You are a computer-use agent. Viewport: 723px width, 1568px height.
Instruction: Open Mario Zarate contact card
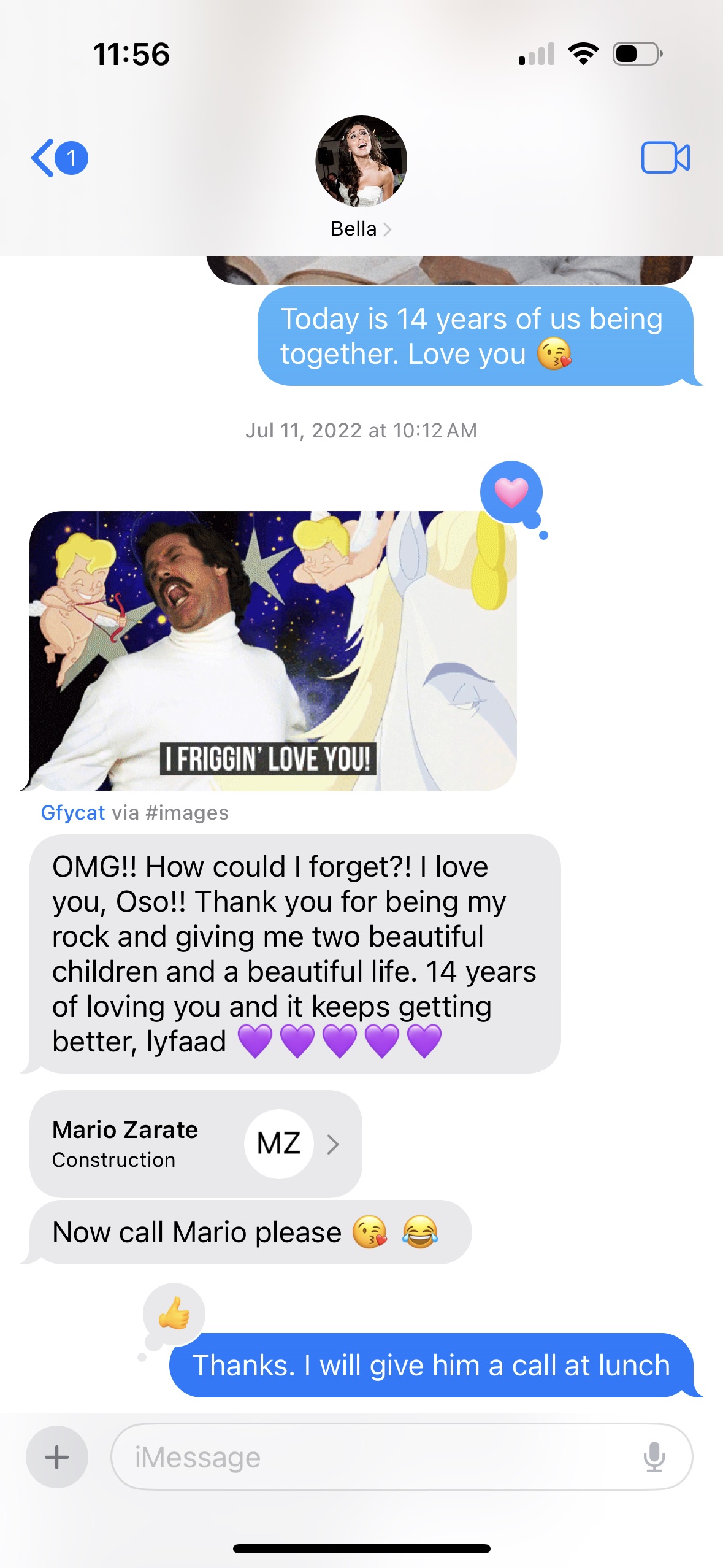point(195,1143)
